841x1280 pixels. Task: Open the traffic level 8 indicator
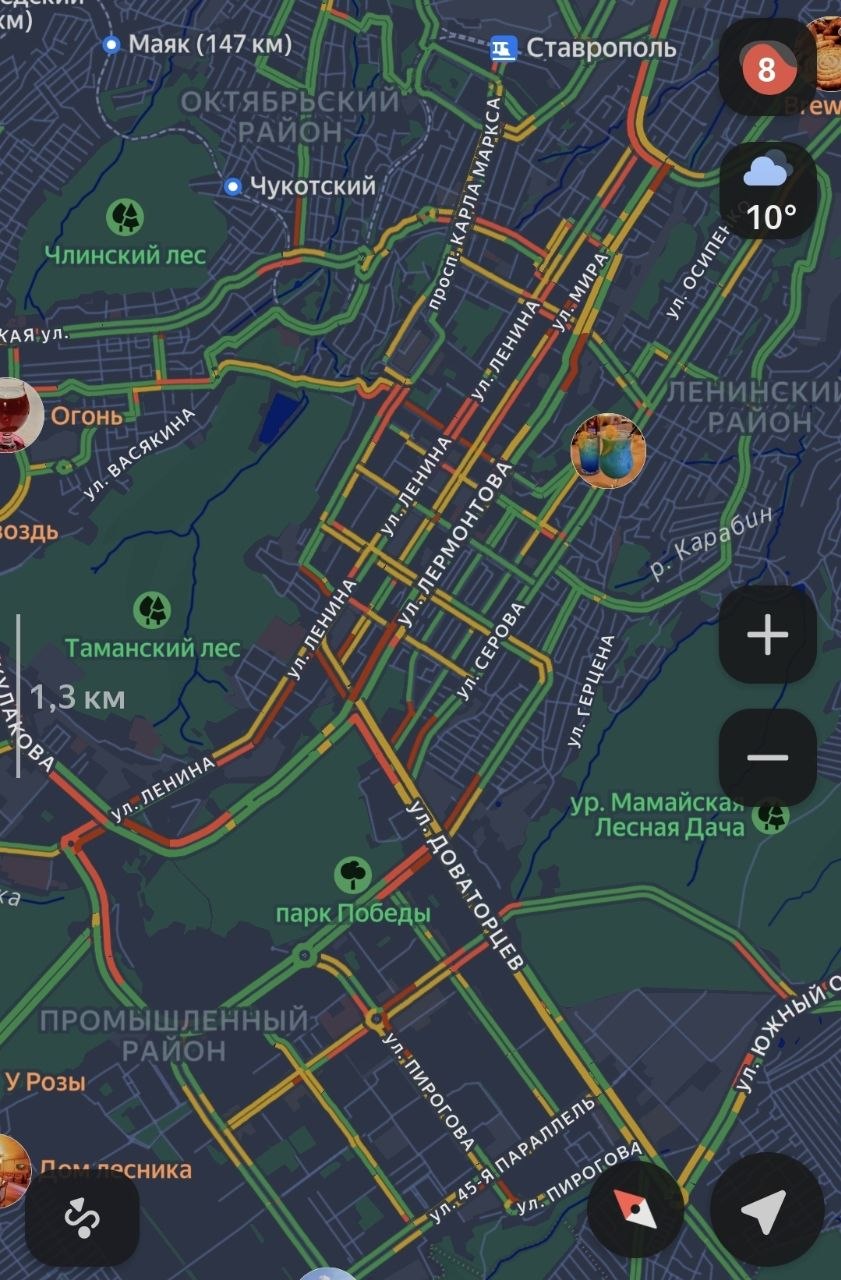tap(767, 69)
